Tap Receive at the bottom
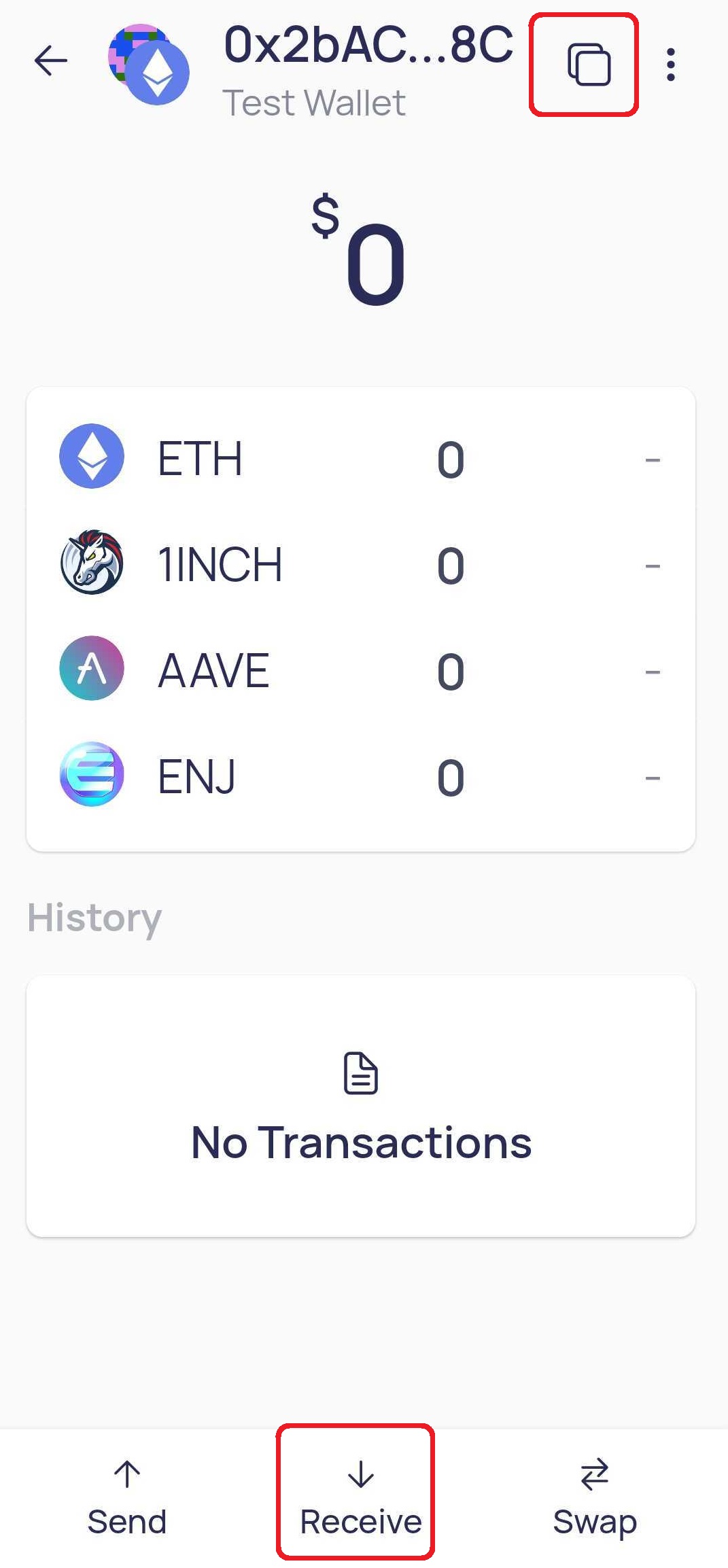Image resolution: width=728 pixels, height=1568 pixels. (360, 1497)
